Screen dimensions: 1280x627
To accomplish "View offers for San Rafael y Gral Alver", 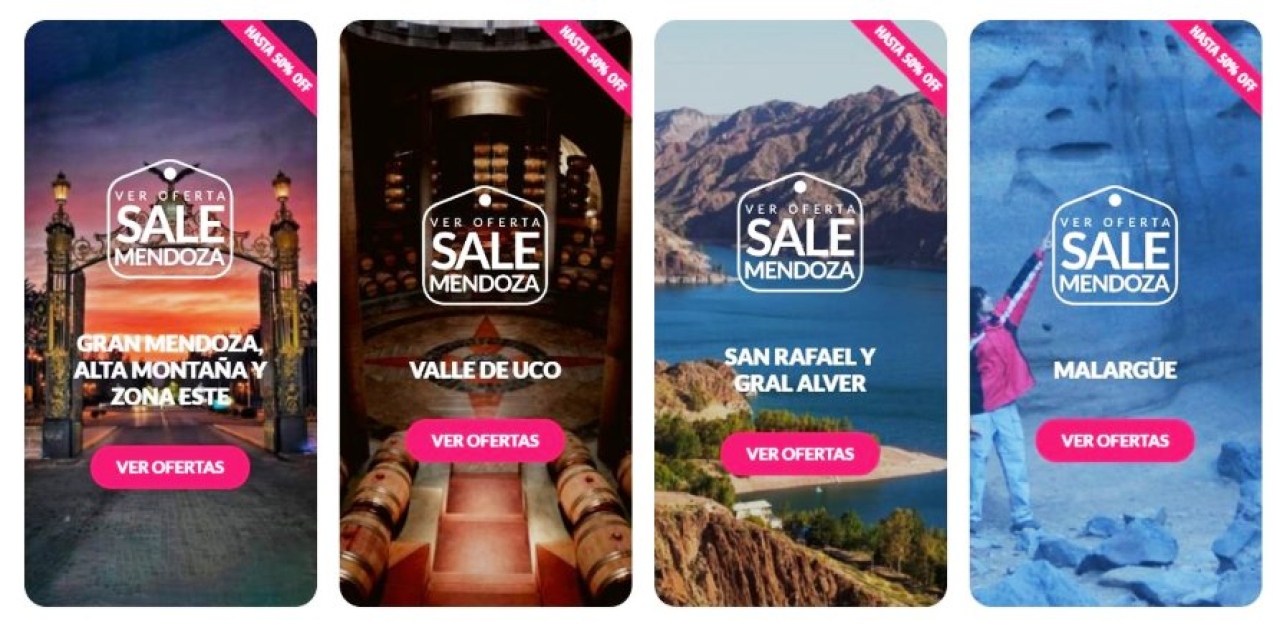I will [x=800, y=454].
